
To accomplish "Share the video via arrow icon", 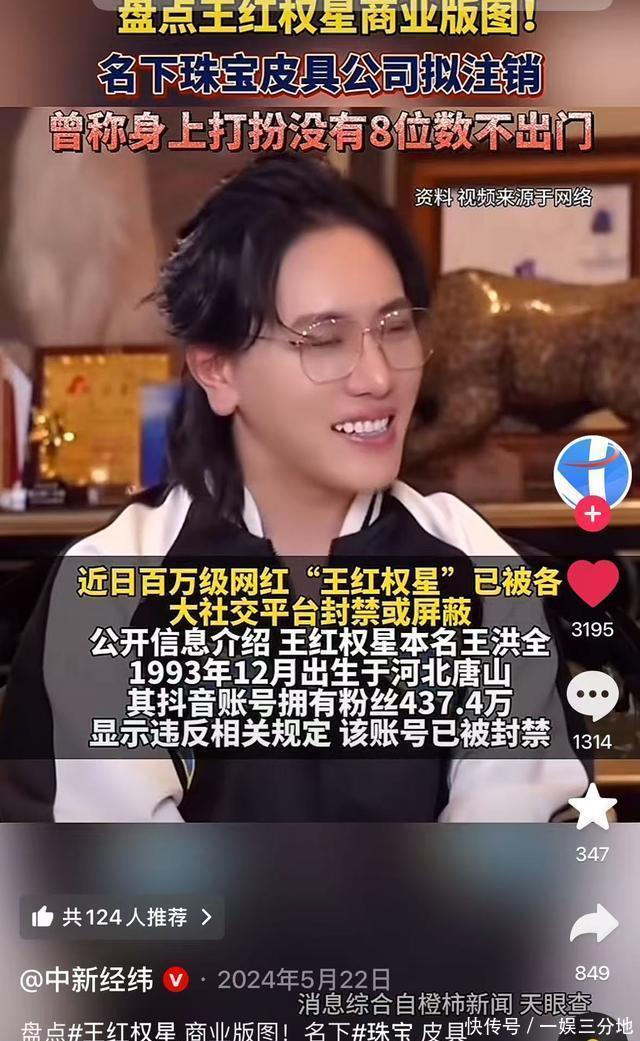I will click(x=594, y=923).
